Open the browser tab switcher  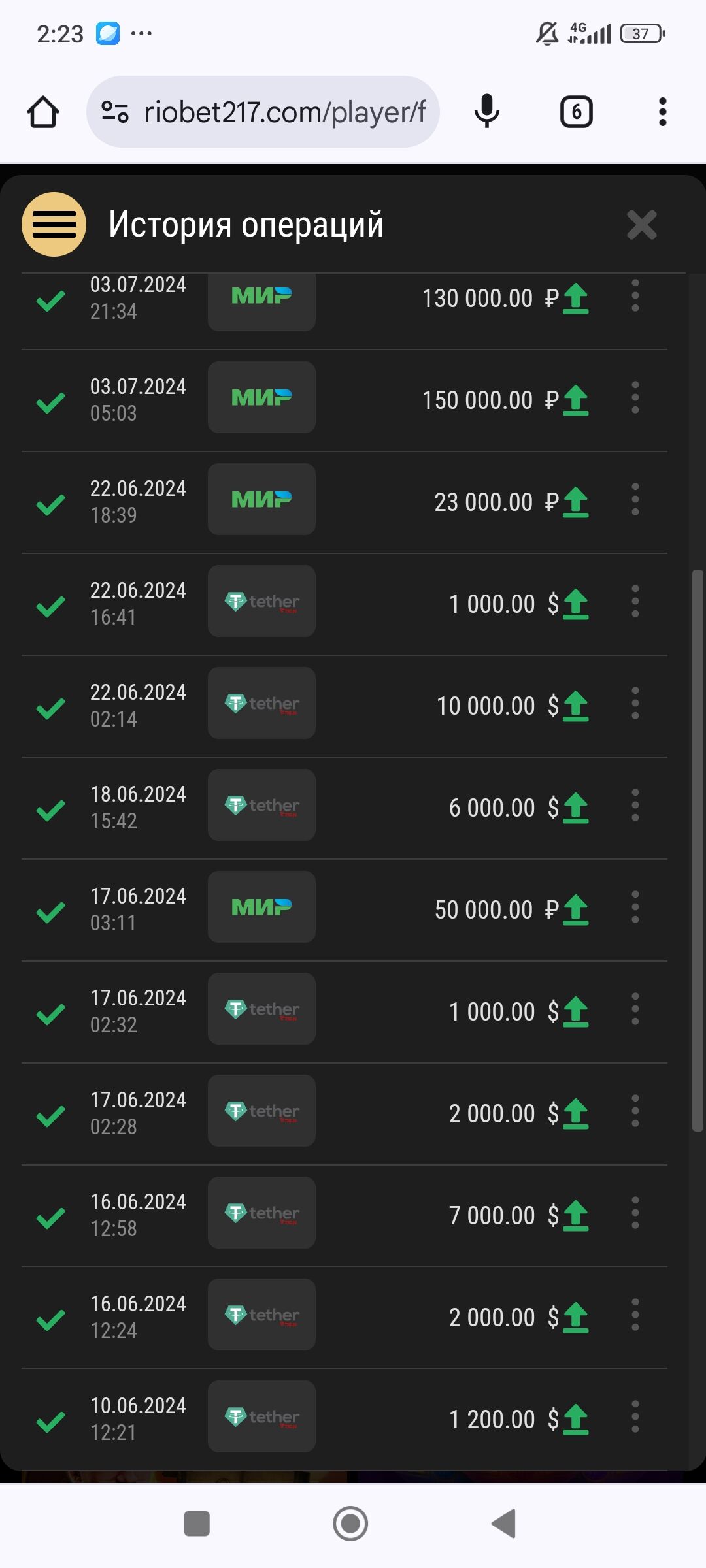point(576,112)
